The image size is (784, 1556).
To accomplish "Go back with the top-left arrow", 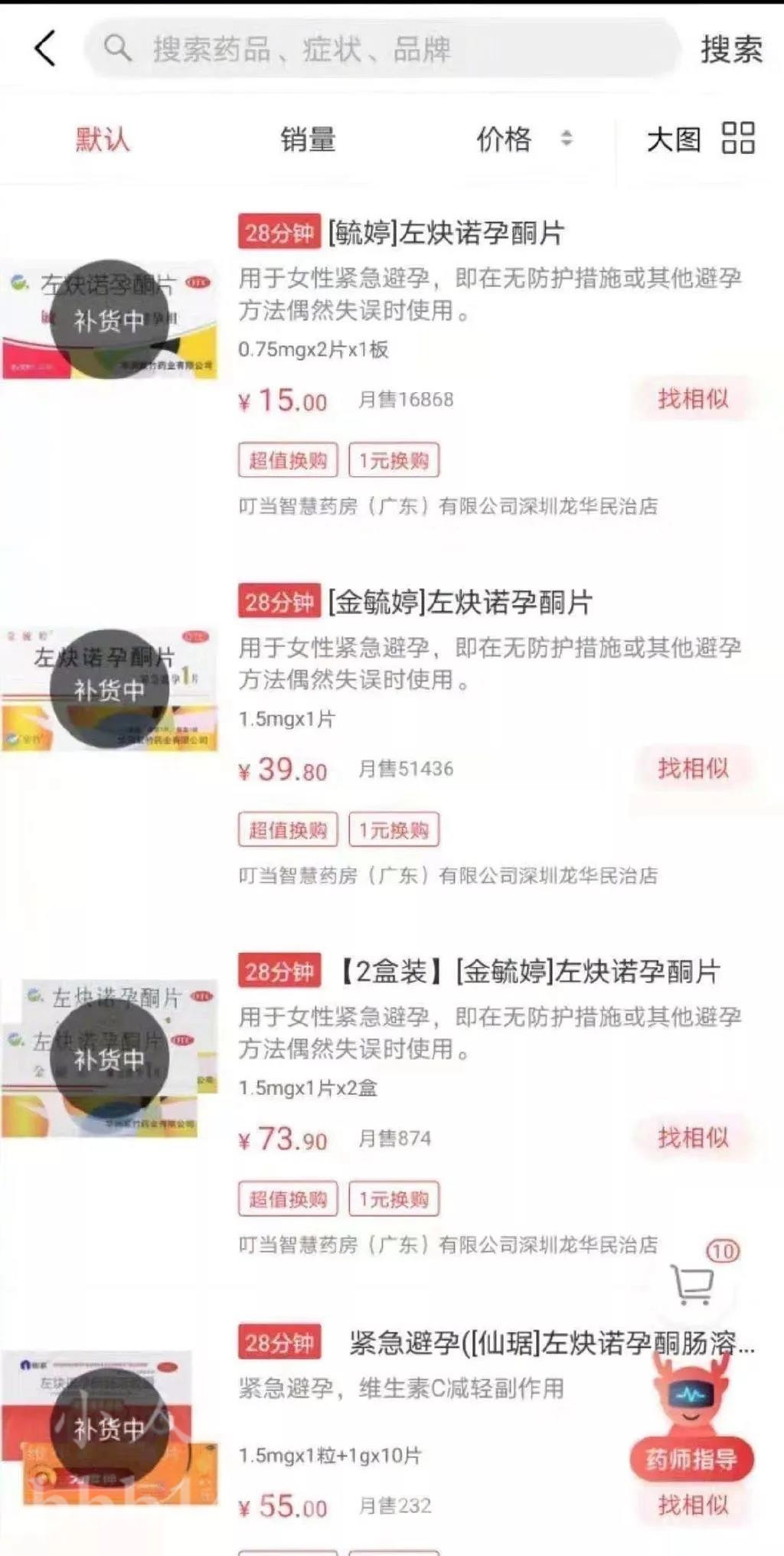I will 45,49.
